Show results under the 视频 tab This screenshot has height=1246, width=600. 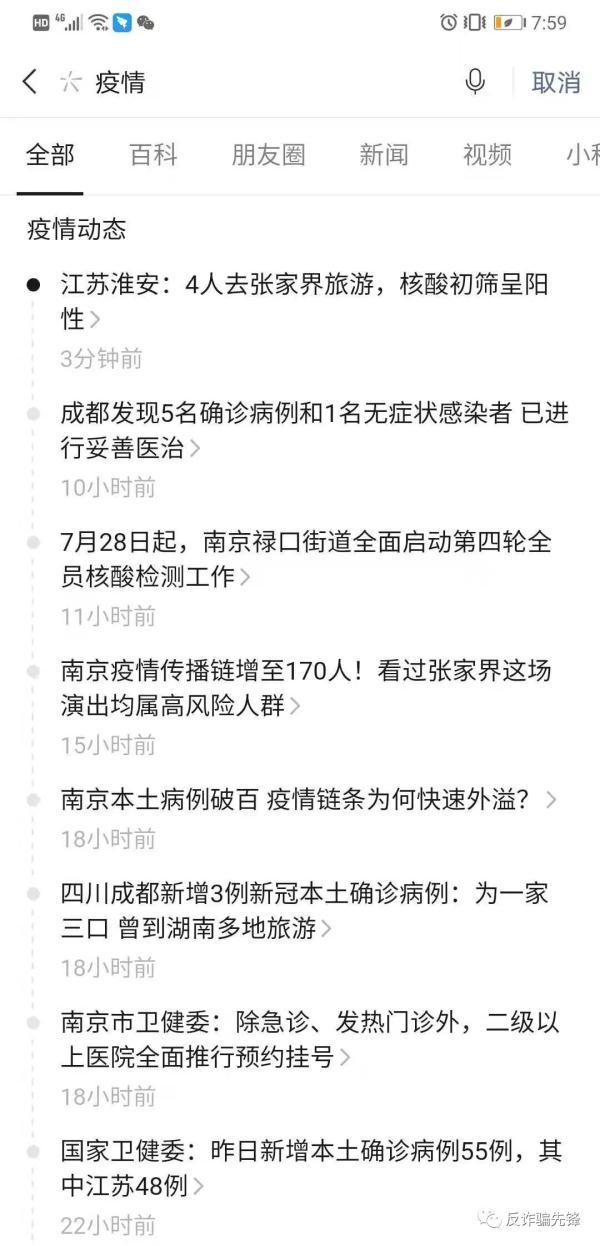coord(487,155)
